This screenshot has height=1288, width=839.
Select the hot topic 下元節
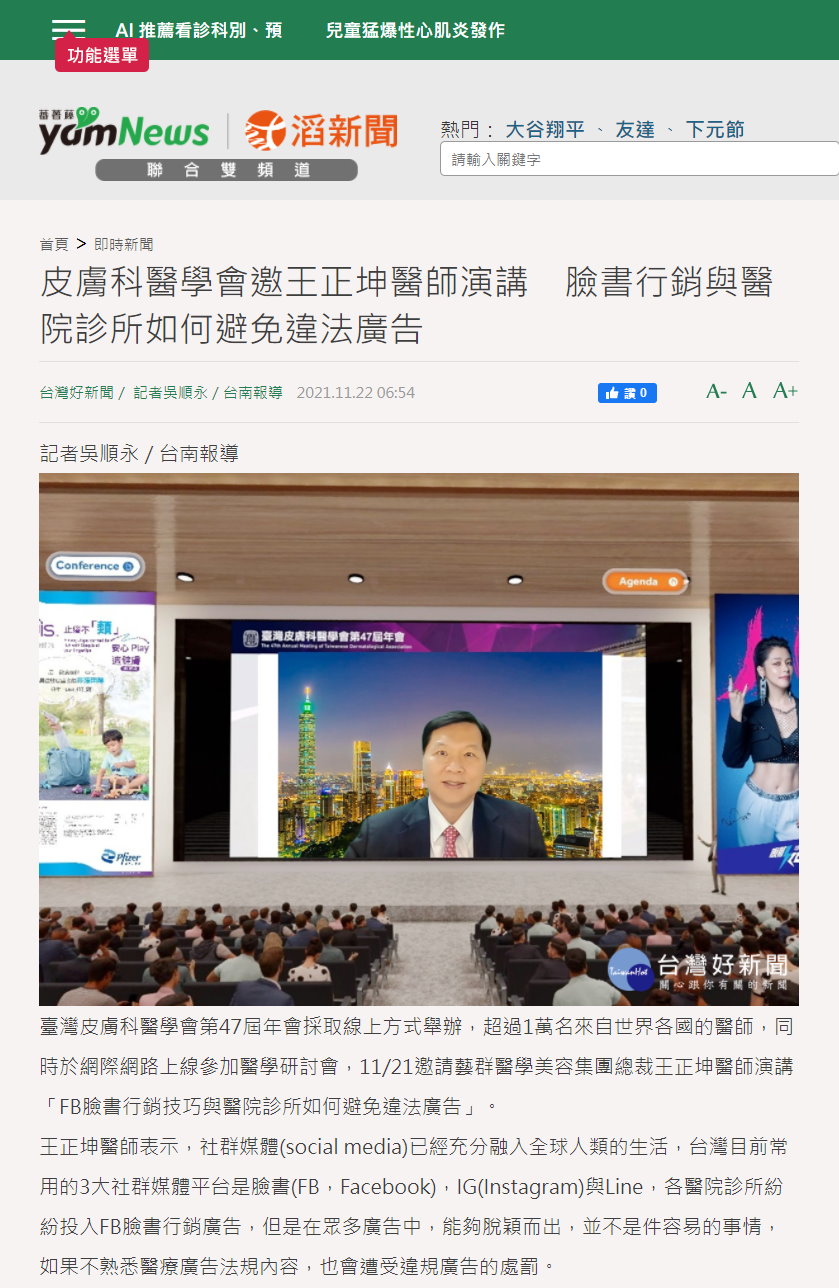[715, 129]
